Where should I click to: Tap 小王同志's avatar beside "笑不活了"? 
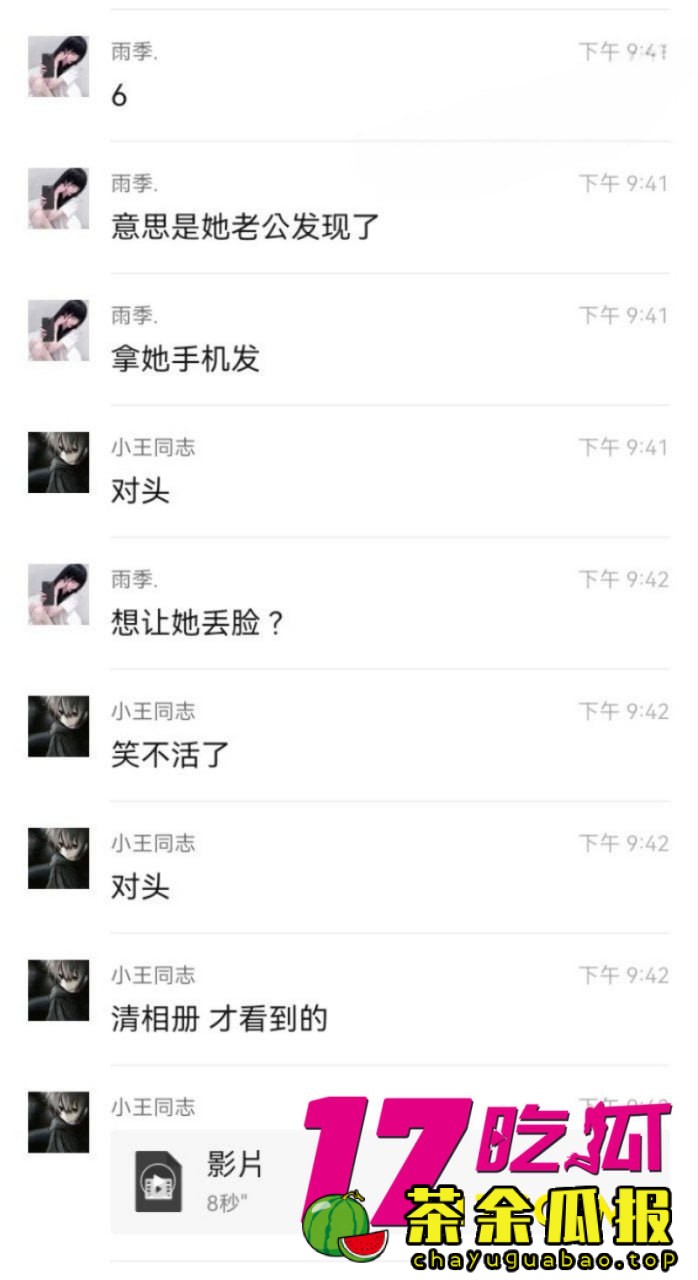[58, 727]
